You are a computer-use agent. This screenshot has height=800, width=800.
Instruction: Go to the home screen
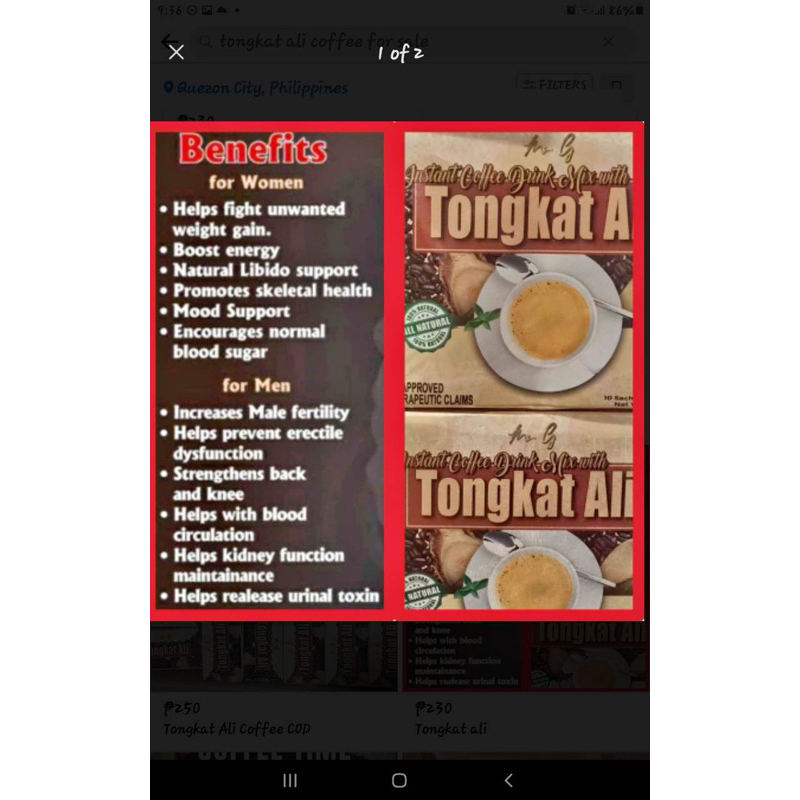pyautogui.click(x=399, y=780)
